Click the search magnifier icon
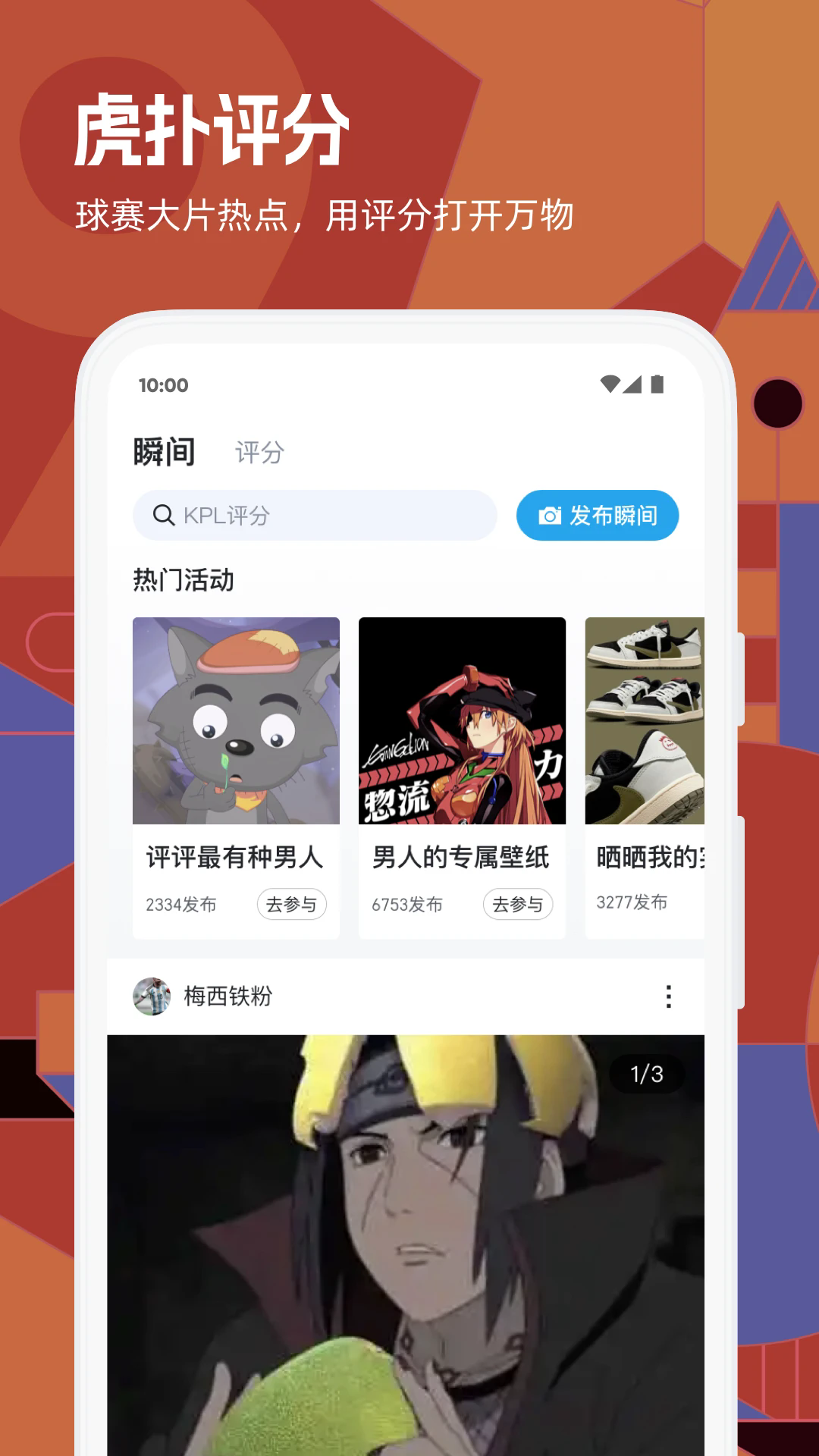The width and height of the screenshot is (819, 1456). (163, 515)
